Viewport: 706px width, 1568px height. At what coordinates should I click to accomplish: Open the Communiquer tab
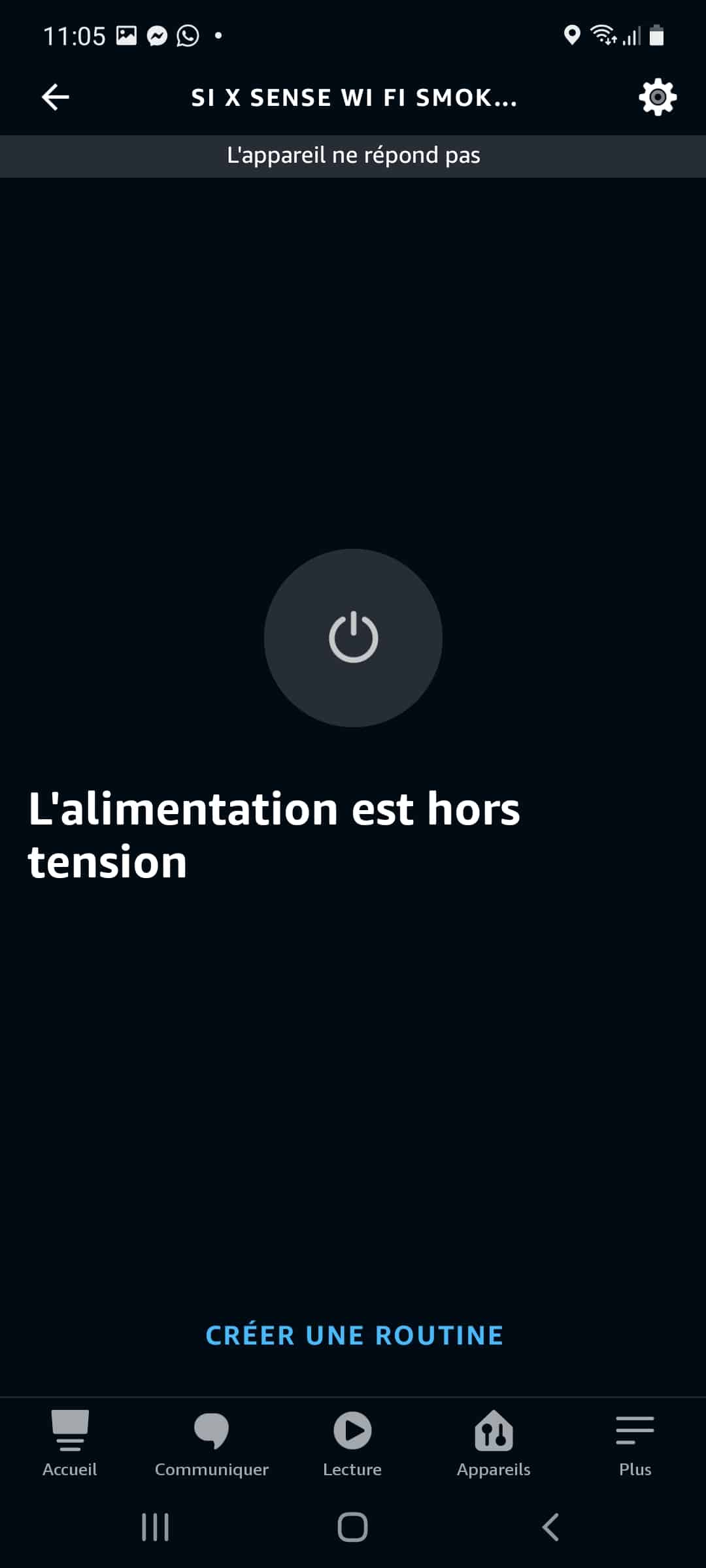click(x=212, y=1443)
